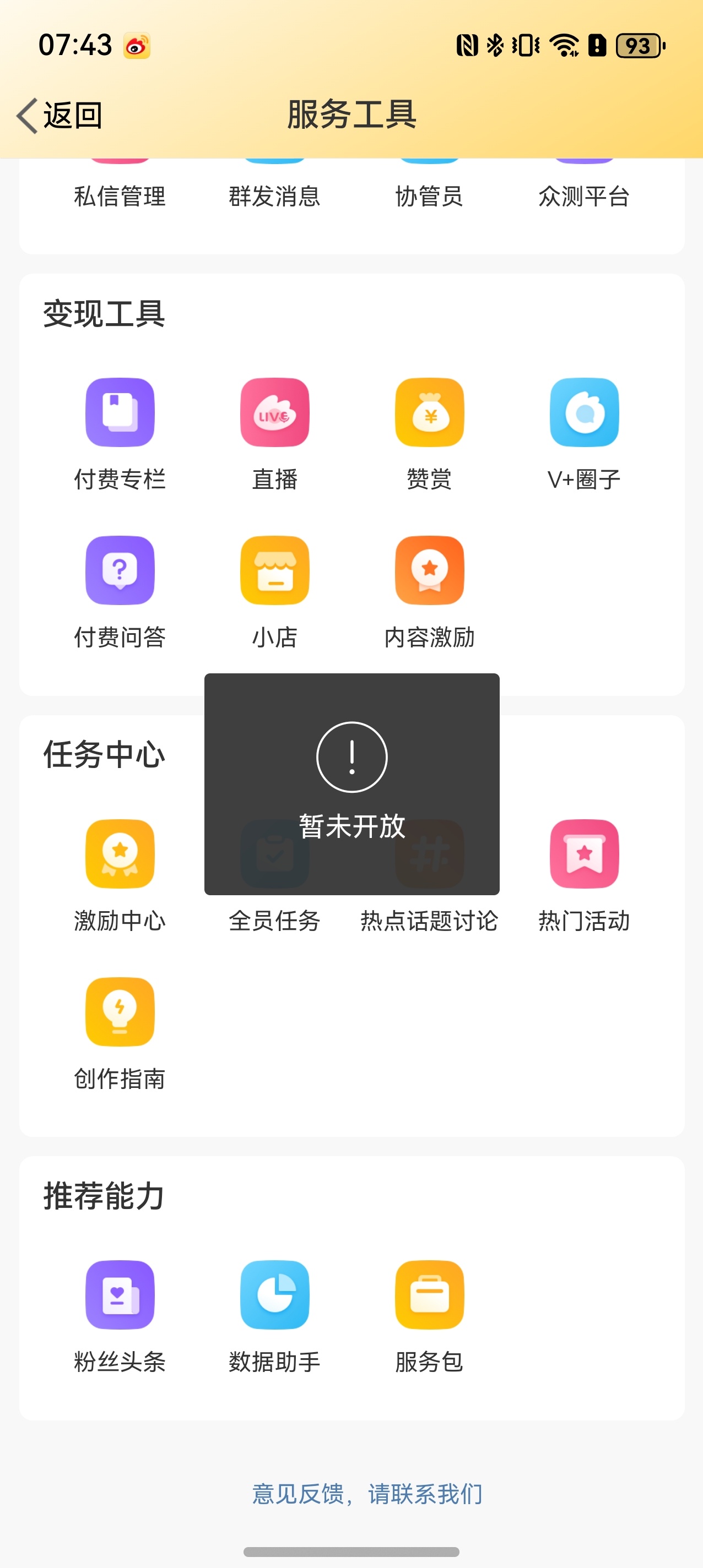Screen dimensions: 703x1568
Task: Open the 赞赏 reward tool
Action: coord(430,434)
